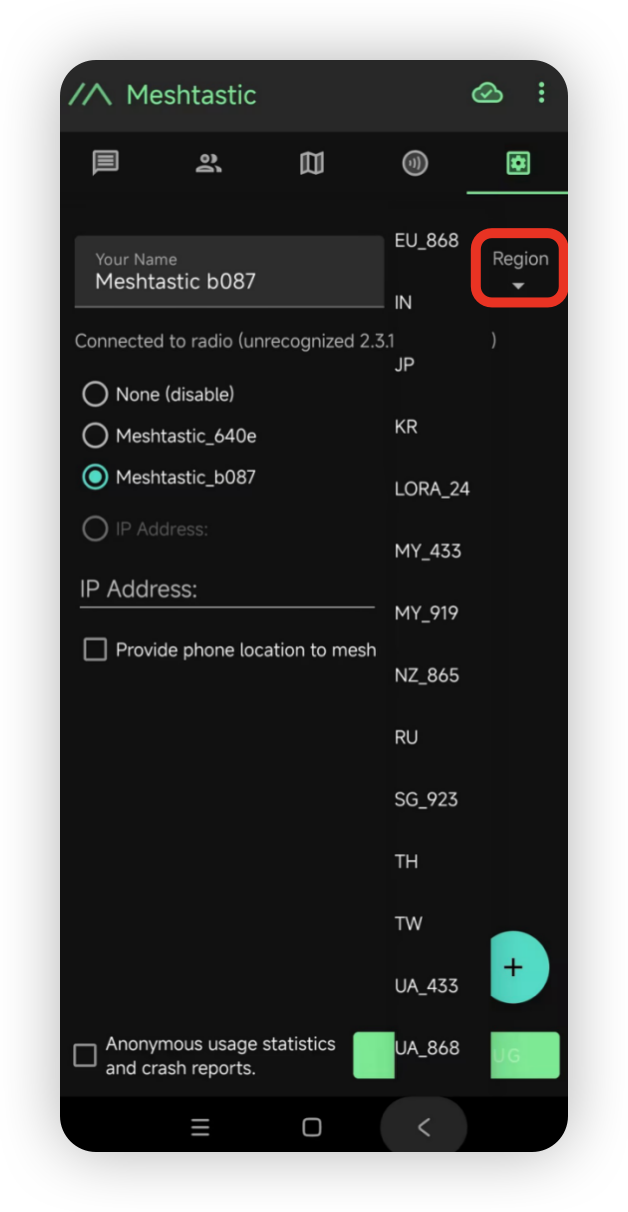Switch to the Messages tab
This screenshot has height=1212, width=628.
tap(106, 163)
